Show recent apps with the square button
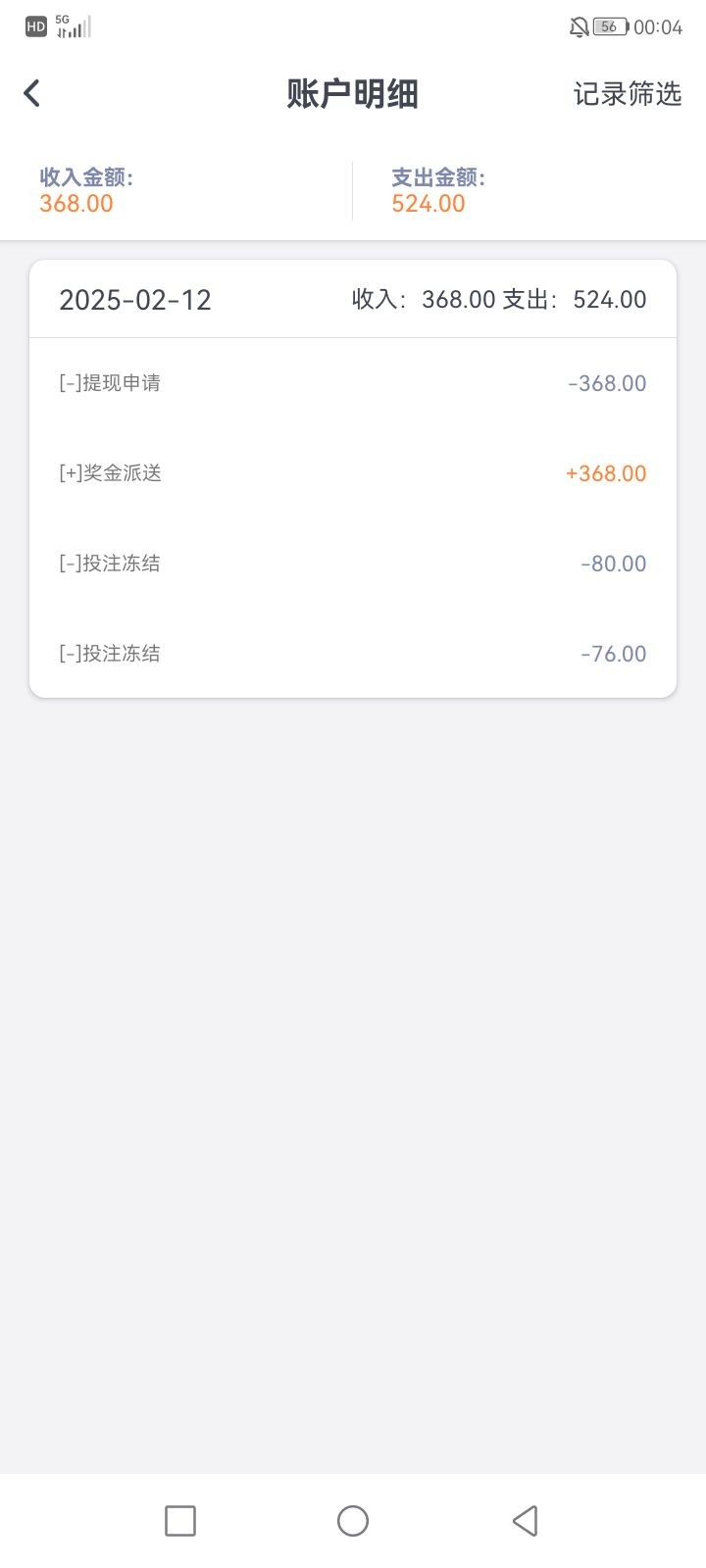 coord(180,1521)
